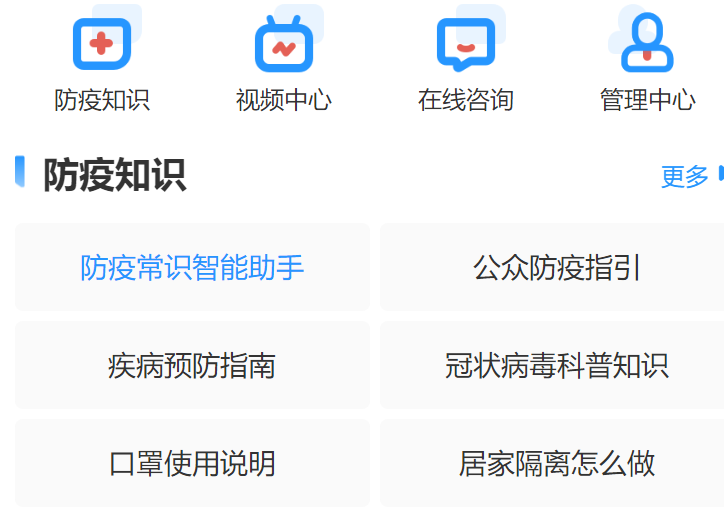Open 居家隔离怎么做 guide

tap(557, 464)
